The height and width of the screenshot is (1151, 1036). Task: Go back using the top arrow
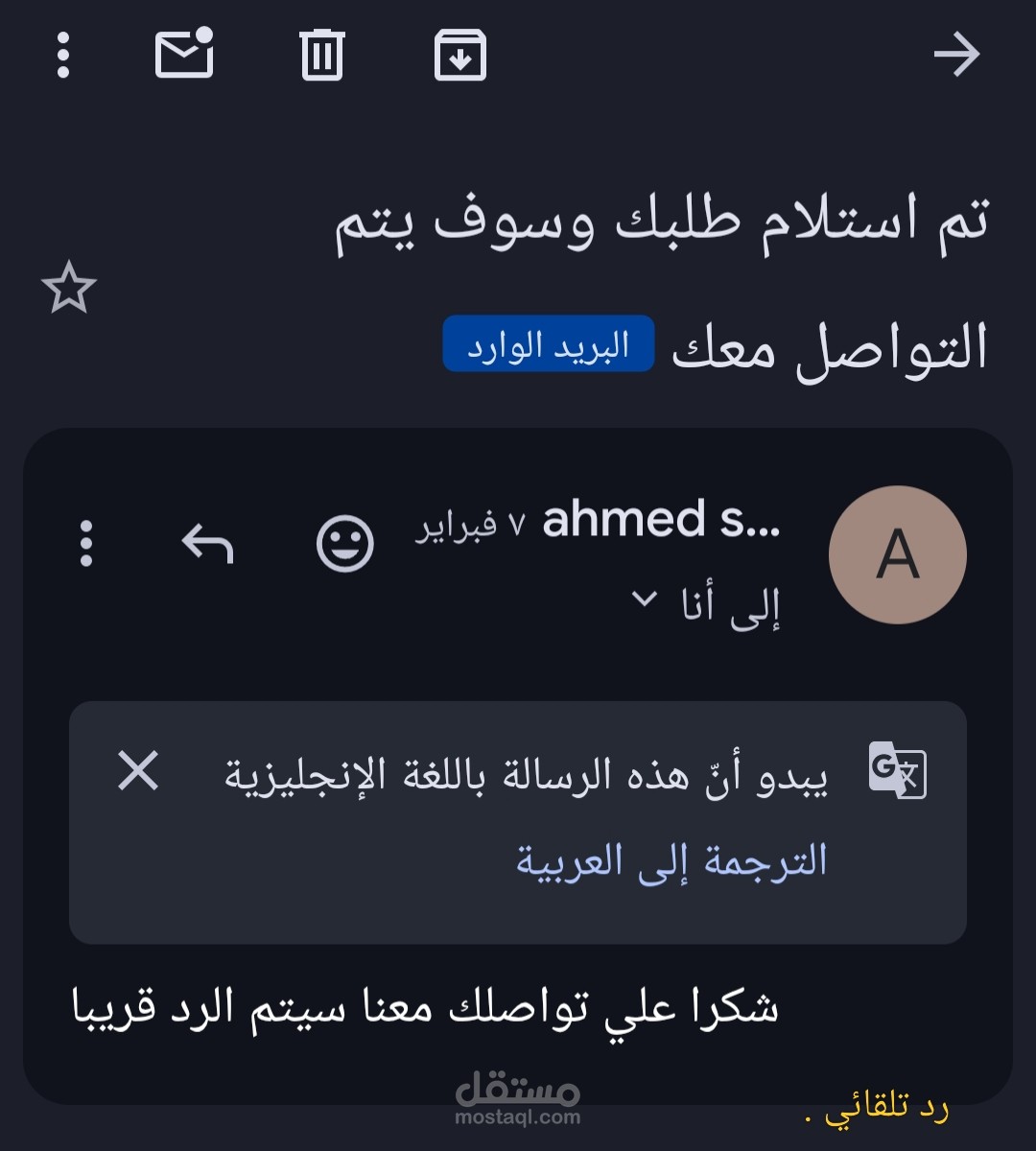[x=957, y=55]
